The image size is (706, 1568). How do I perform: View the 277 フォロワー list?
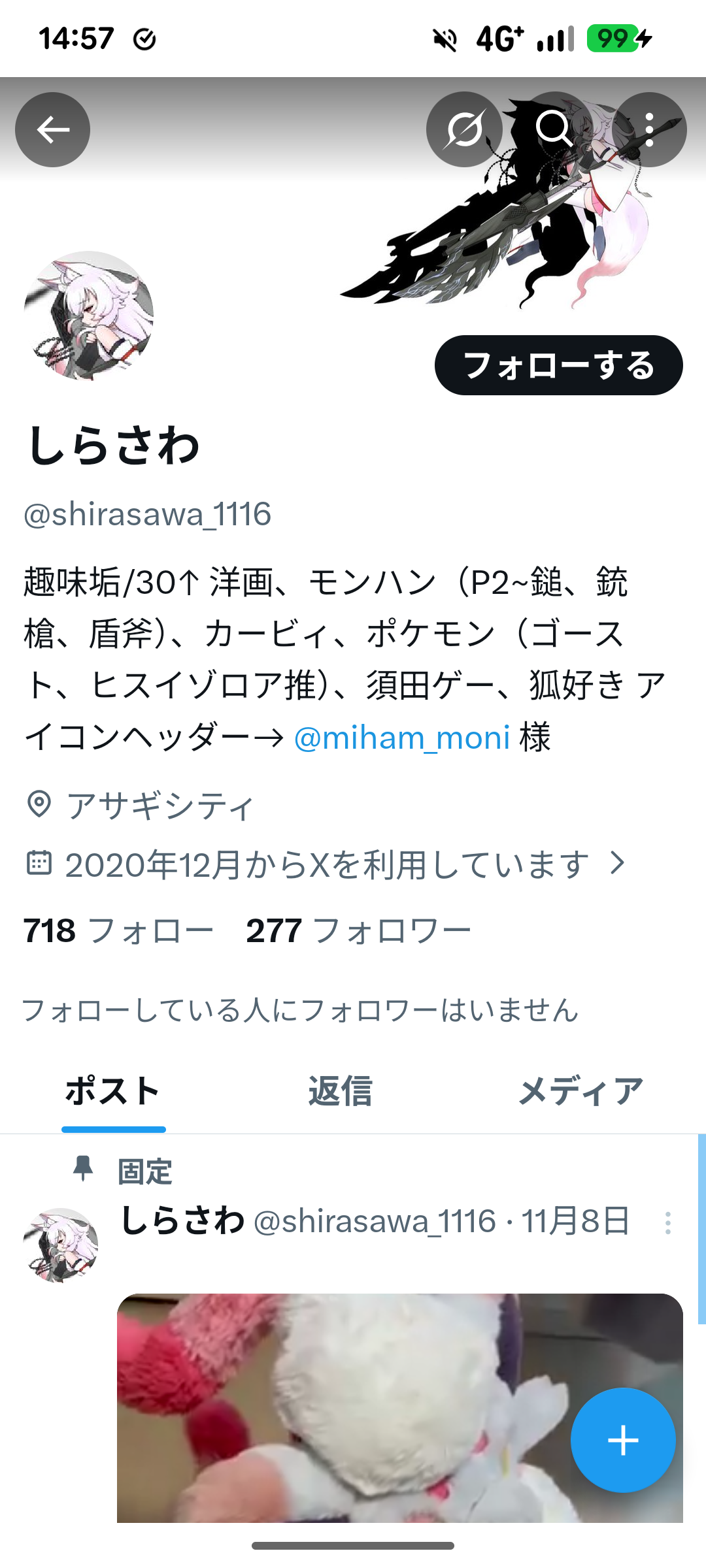358,930
